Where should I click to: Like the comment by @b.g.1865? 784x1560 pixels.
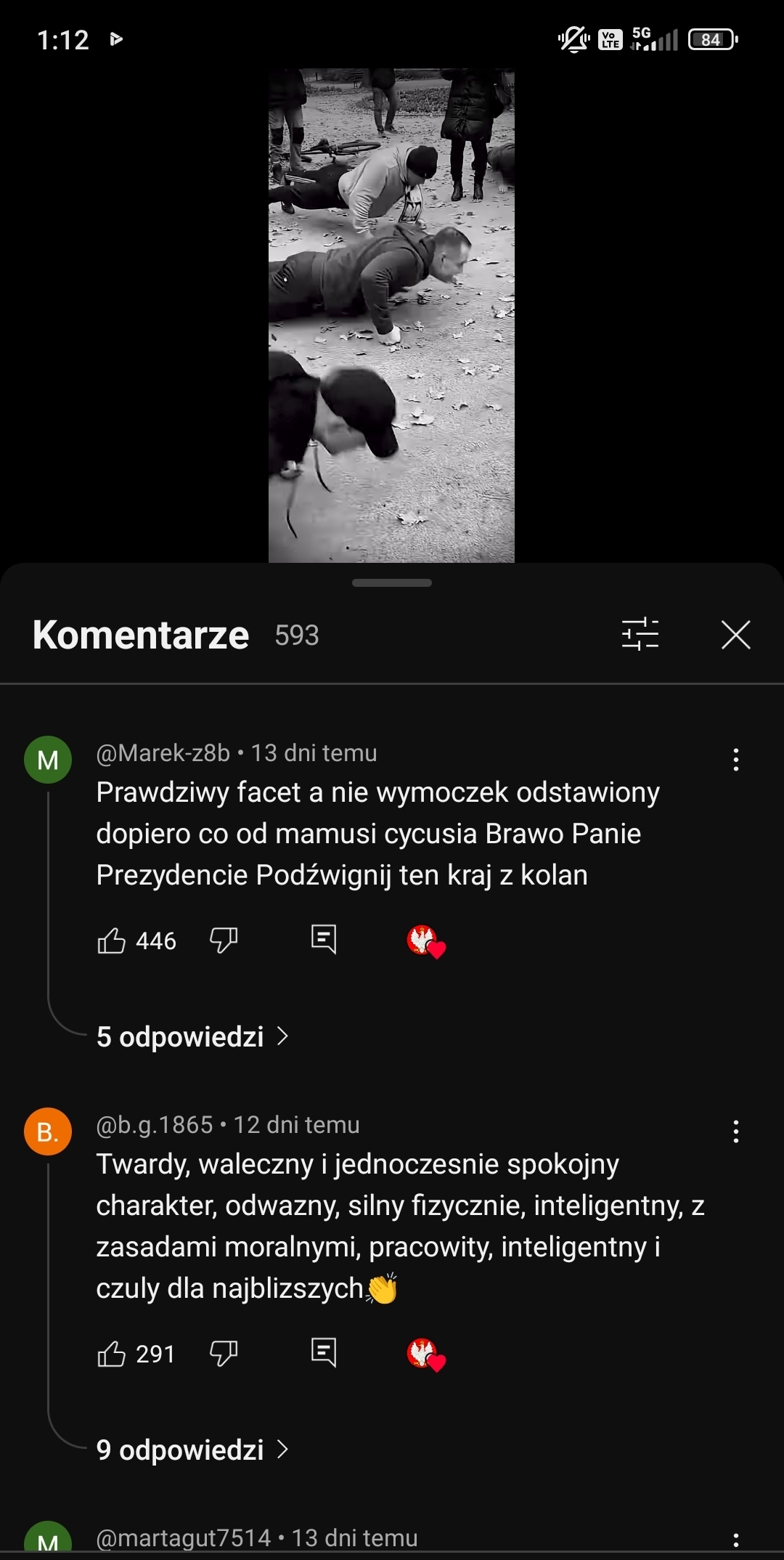pos(112,1354)
